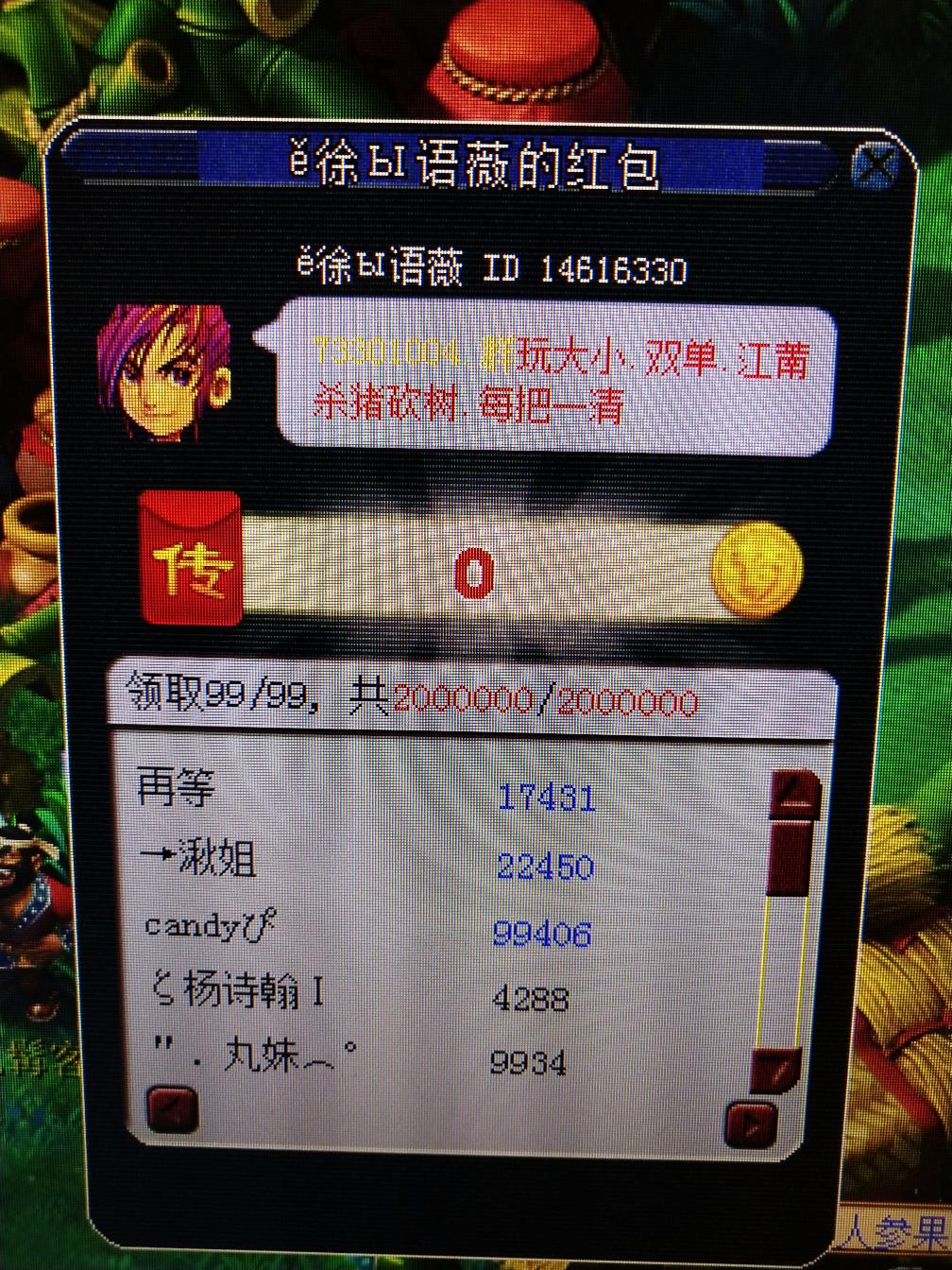Go to the previous page of recipients
Viewport: 952px width, 1270px height.
[173, 1109]
